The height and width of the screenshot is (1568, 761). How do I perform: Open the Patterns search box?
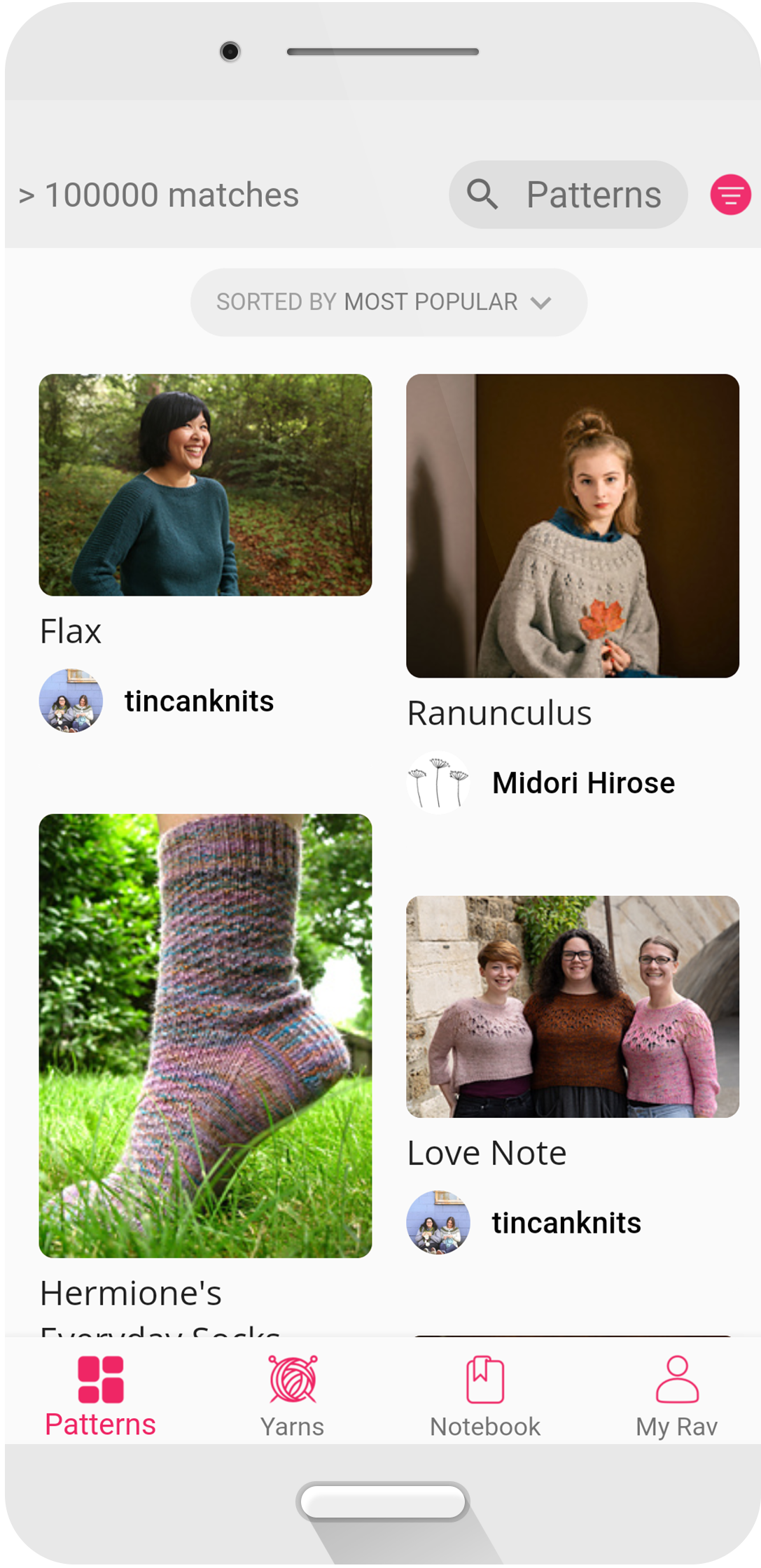[567, 195]
